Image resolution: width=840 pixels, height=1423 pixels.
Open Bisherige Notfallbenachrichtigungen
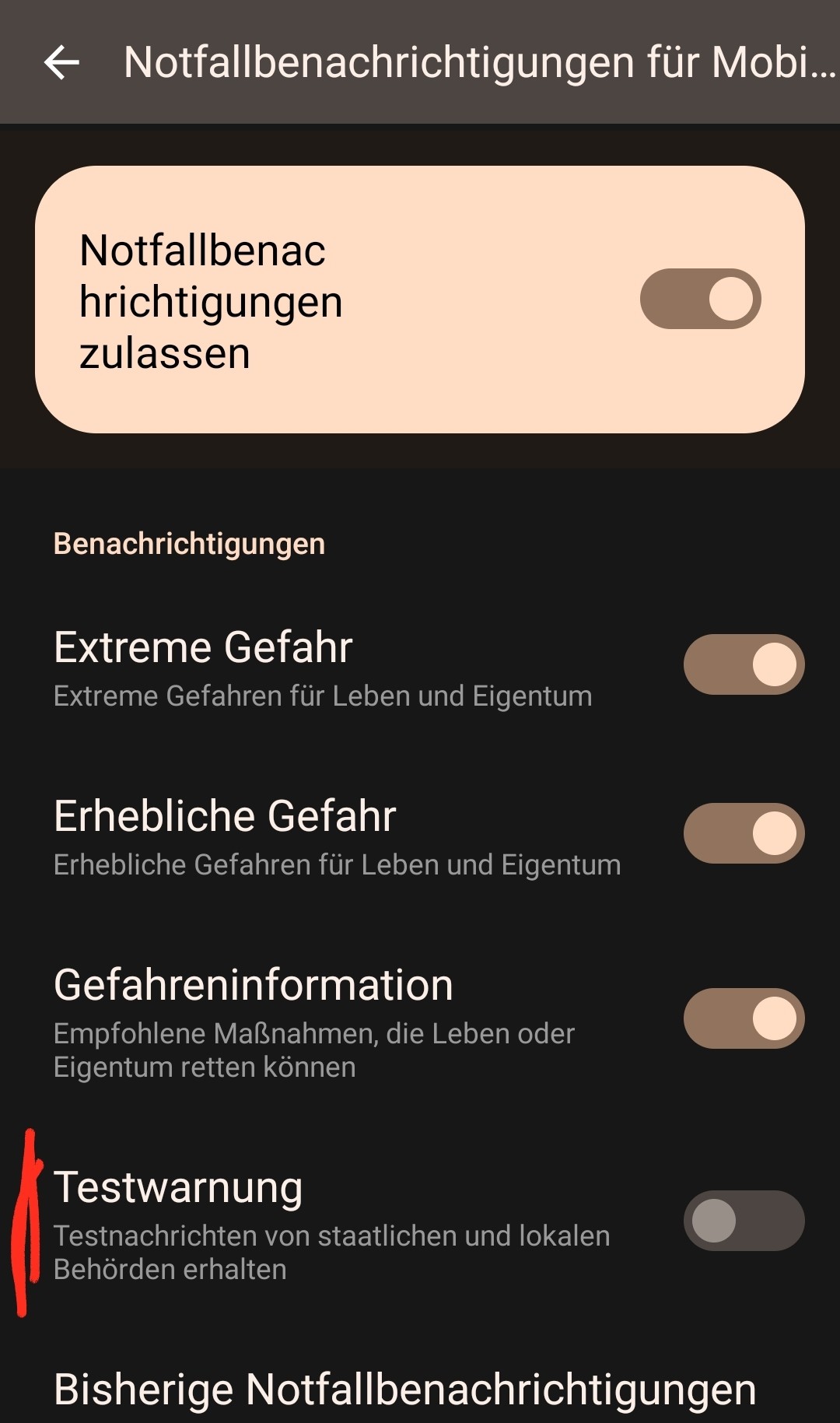(404, 1390)
